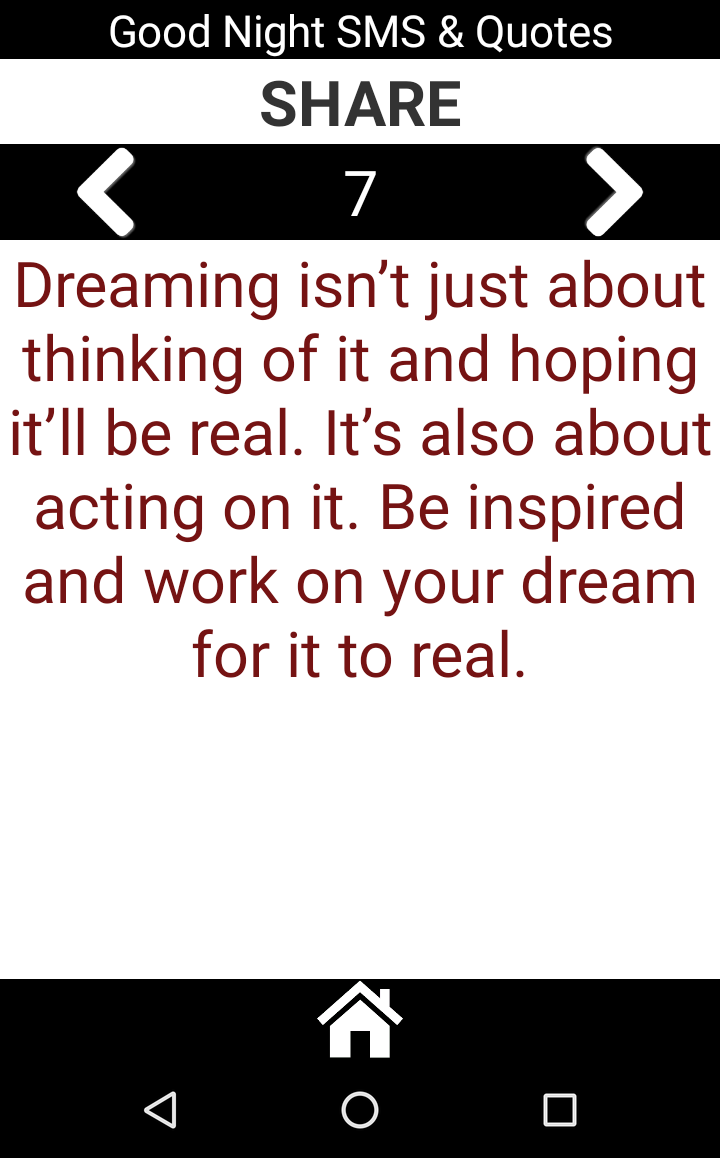Go to the previous quote arrow
Image resolution: width=720 pixels, height=1158 pixels.
(106, 192)
